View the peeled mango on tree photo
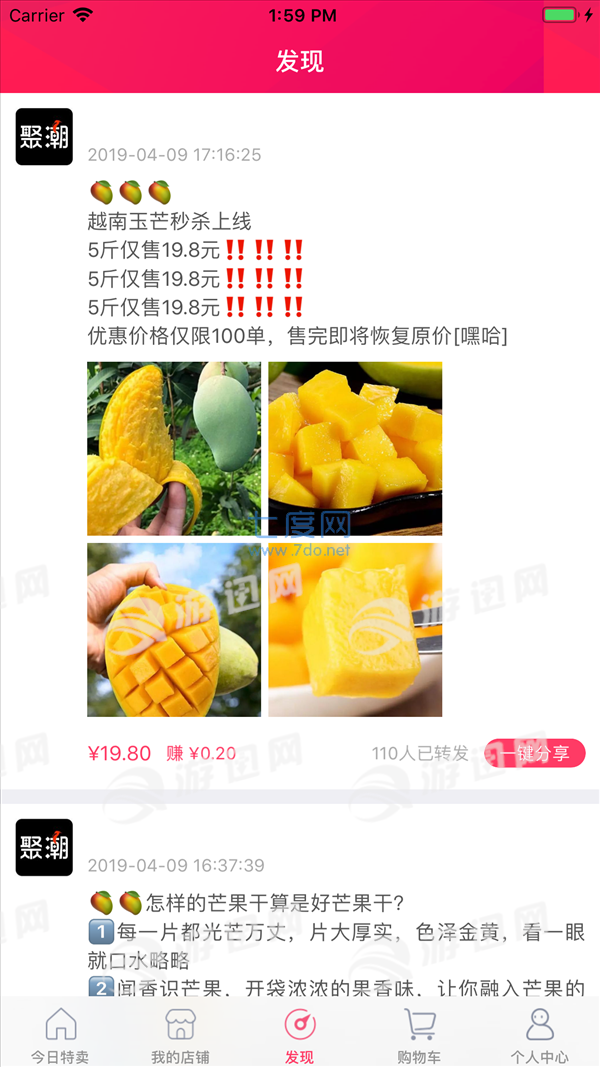The height and width of the screenshot is (1067, 600). point(174,449)
